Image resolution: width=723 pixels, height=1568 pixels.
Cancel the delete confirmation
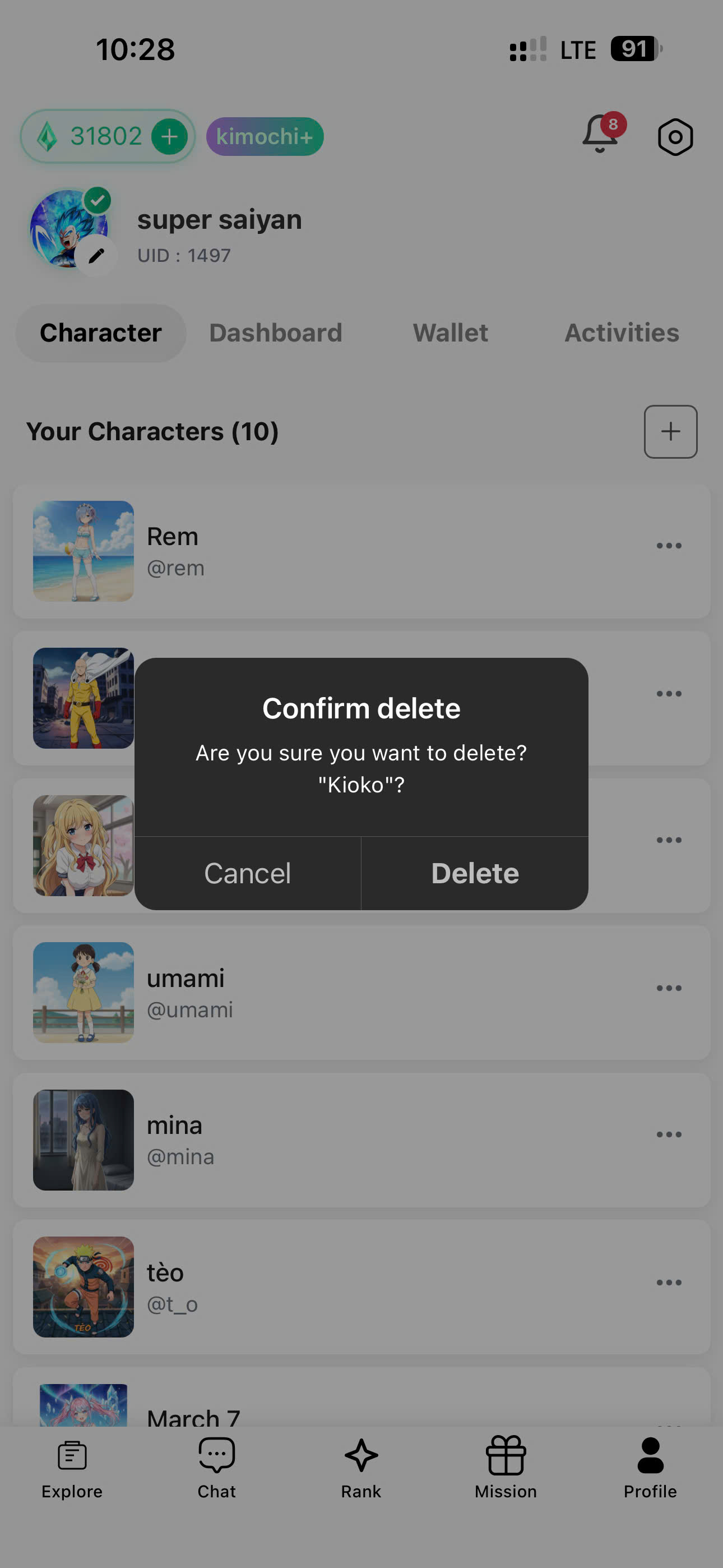pos(247,873)
